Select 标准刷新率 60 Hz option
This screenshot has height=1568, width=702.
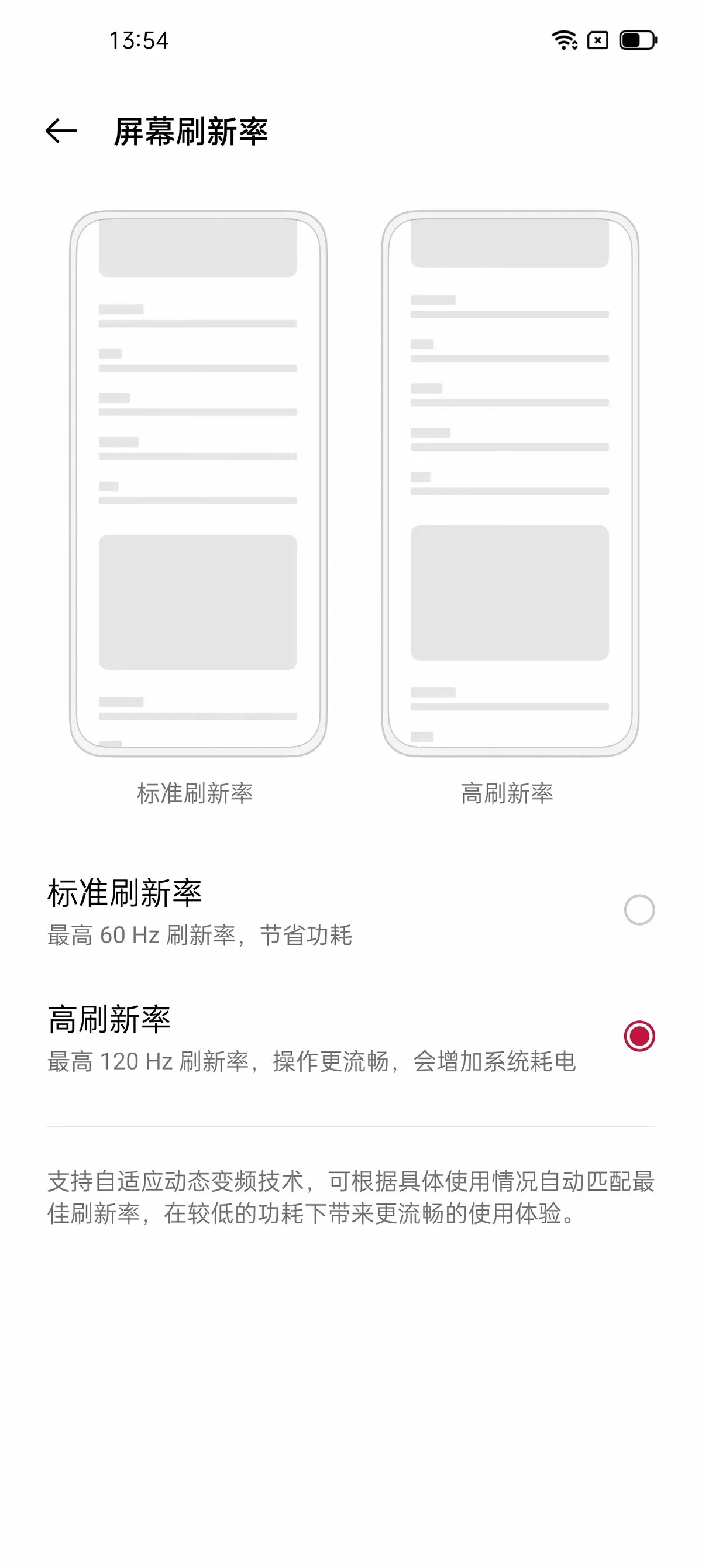(x=639, y=910)
